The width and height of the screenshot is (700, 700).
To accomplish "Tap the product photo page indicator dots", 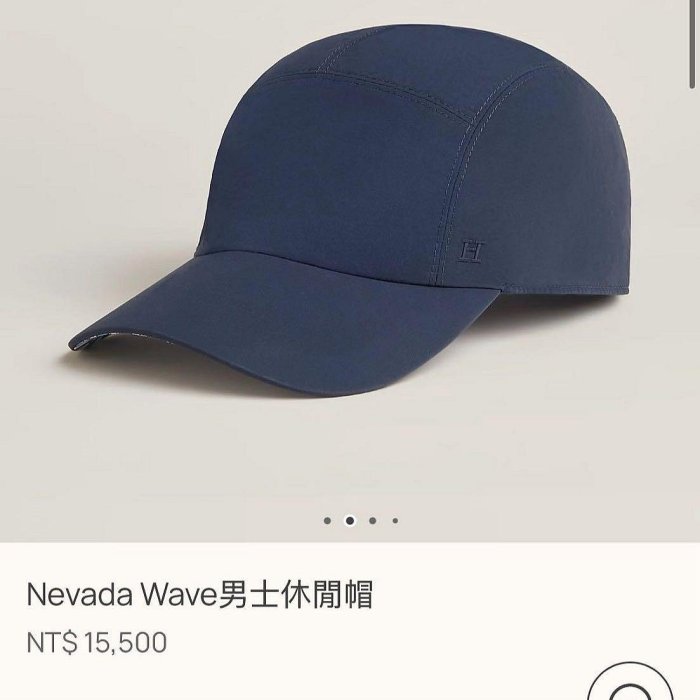I will tap(361, 520).
